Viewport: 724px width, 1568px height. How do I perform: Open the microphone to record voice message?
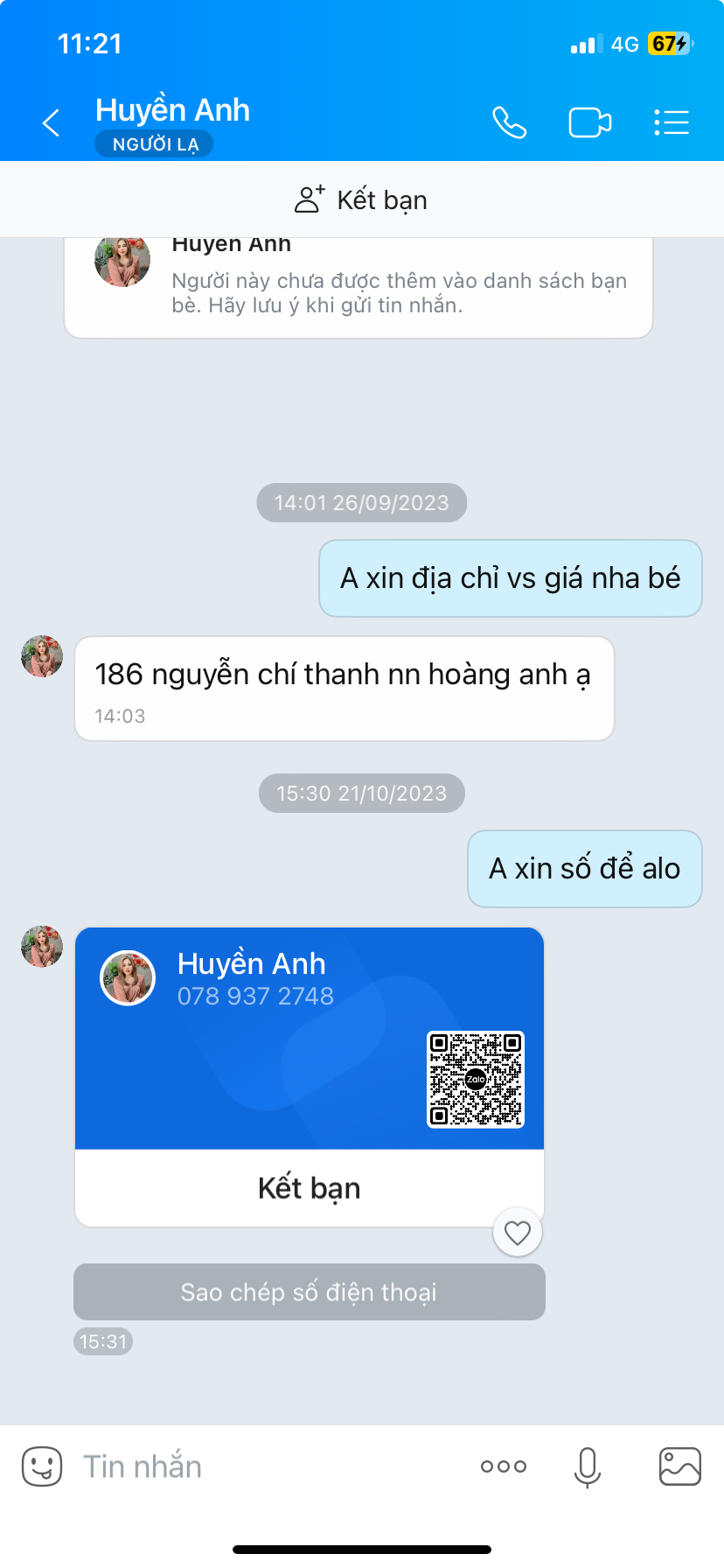[587, 1466]
